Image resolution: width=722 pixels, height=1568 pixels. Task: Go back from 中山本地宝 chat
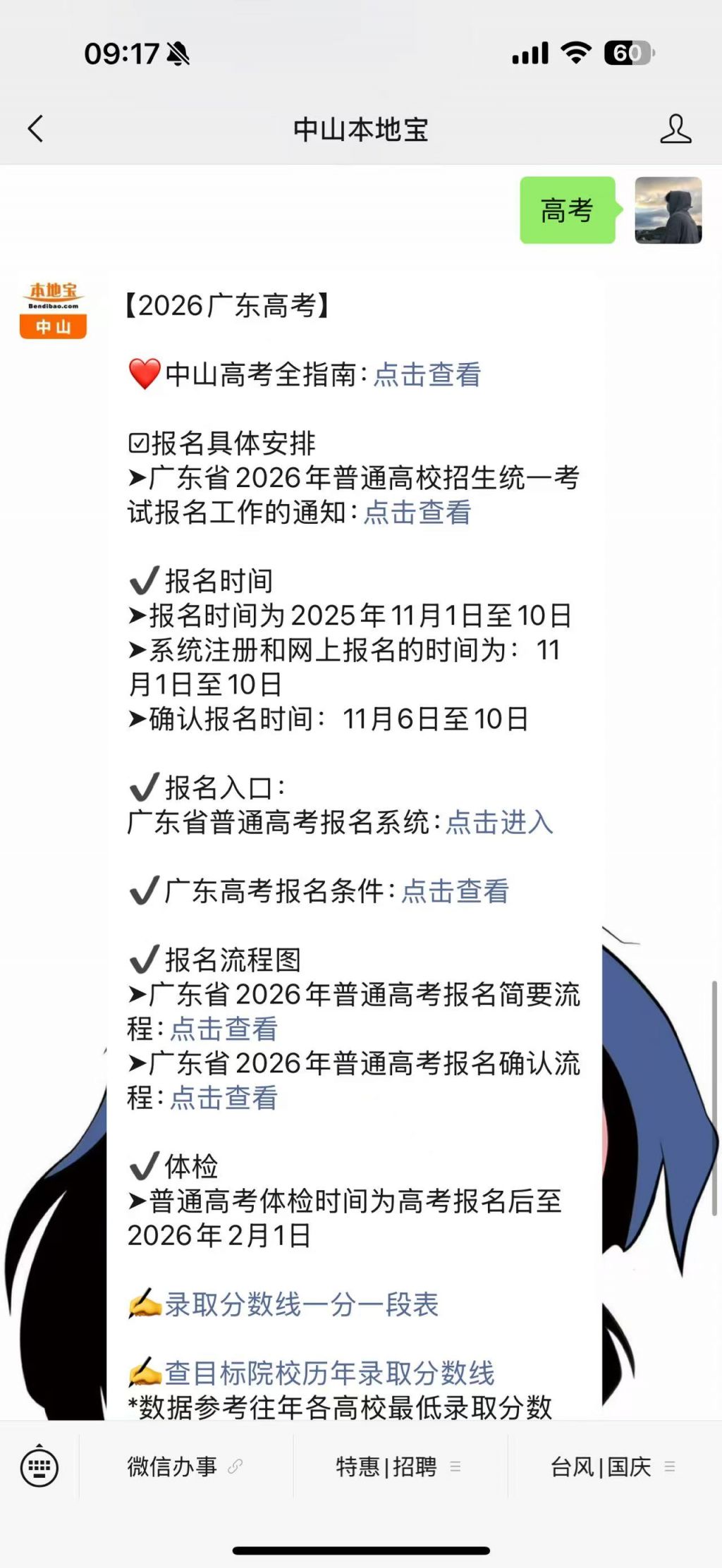click(35, 129)
